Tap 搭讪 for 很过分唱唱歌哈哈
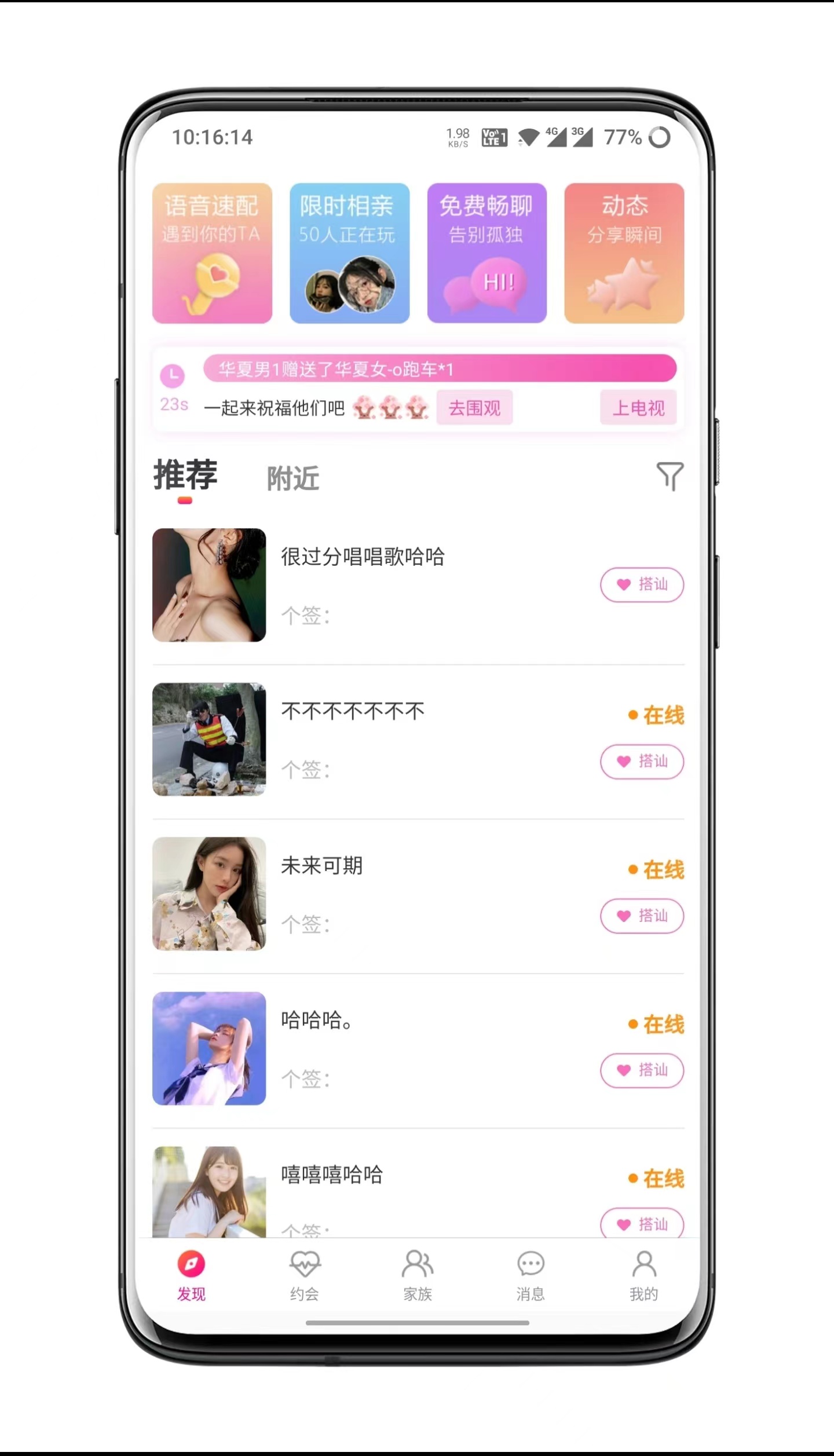The height and width of the screenshot is (1456, 834). point(642,584)
